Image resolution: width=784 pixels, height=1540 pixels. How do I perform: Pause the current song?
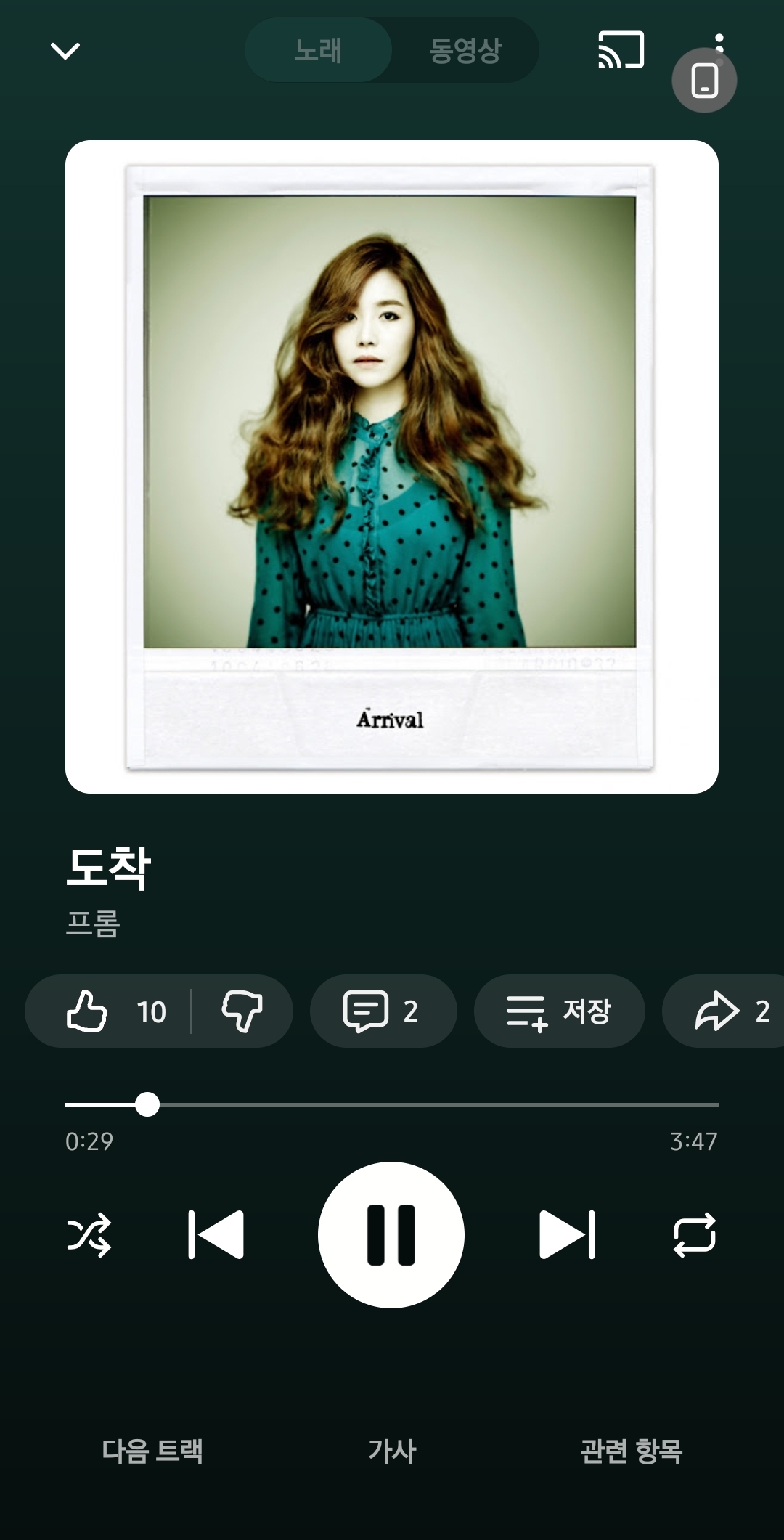[391, 1234]
